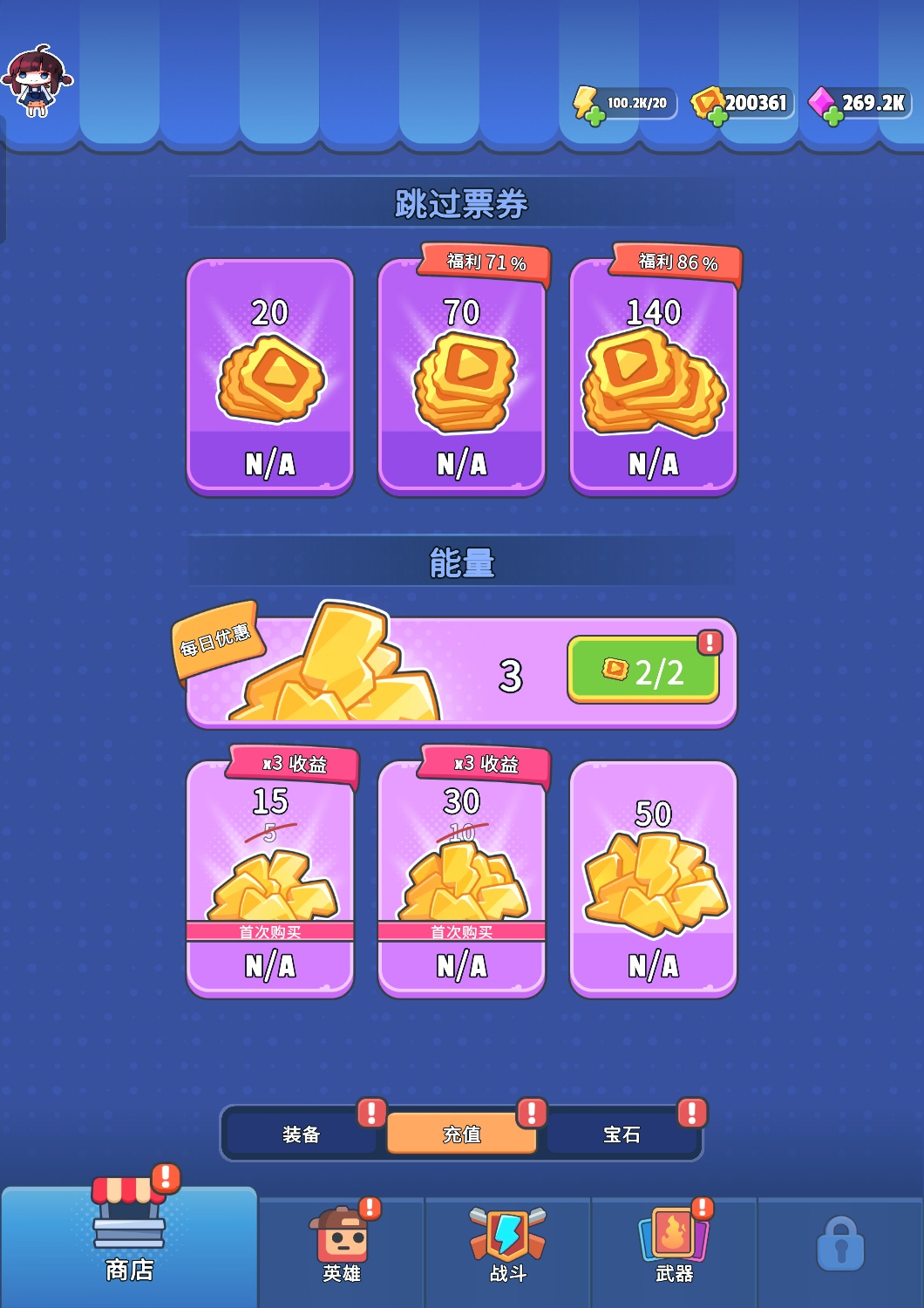Buy the 140 skip tickets pack
Screen dimensions: 924x1308
point(654,377)
